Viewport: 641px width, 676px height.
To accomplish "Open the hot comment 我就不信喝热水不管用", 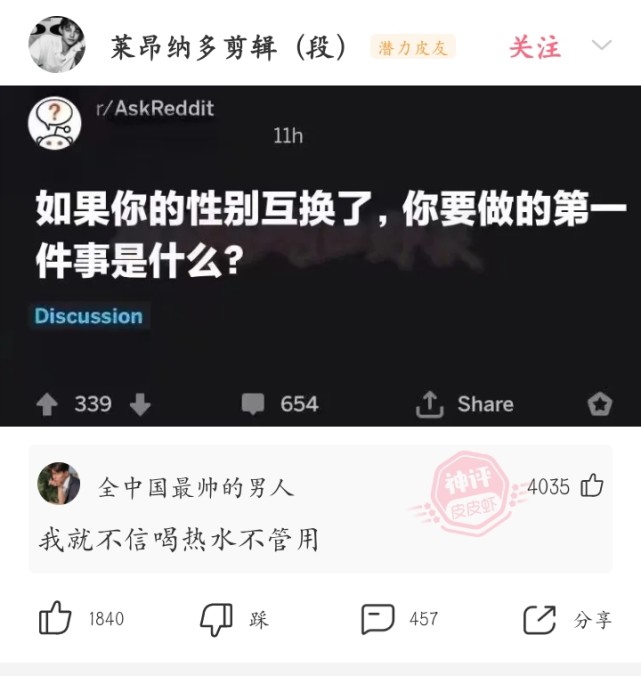I will 179,540.
